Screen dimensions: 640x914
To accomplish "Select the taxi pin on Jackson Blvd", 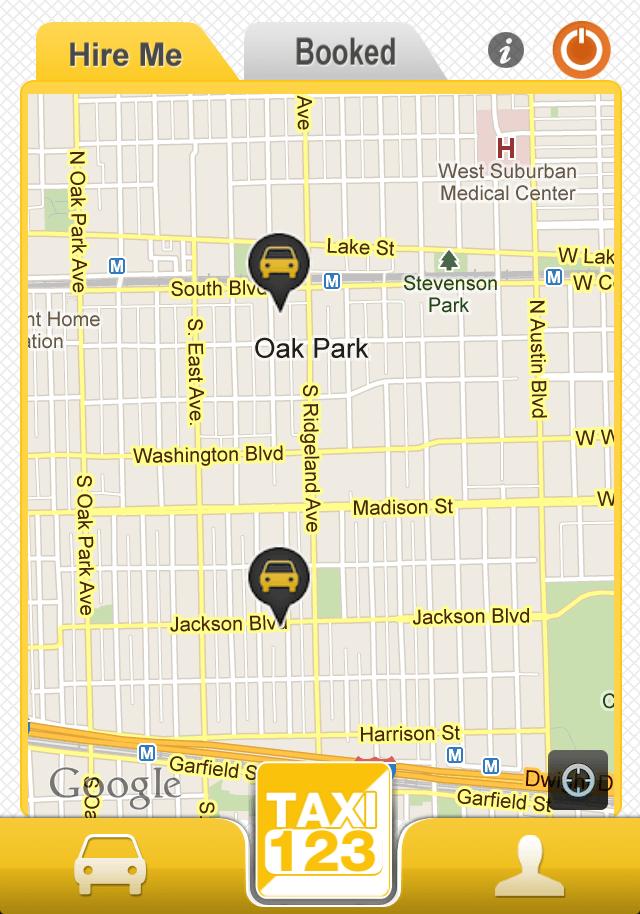I will coord(278,580).
